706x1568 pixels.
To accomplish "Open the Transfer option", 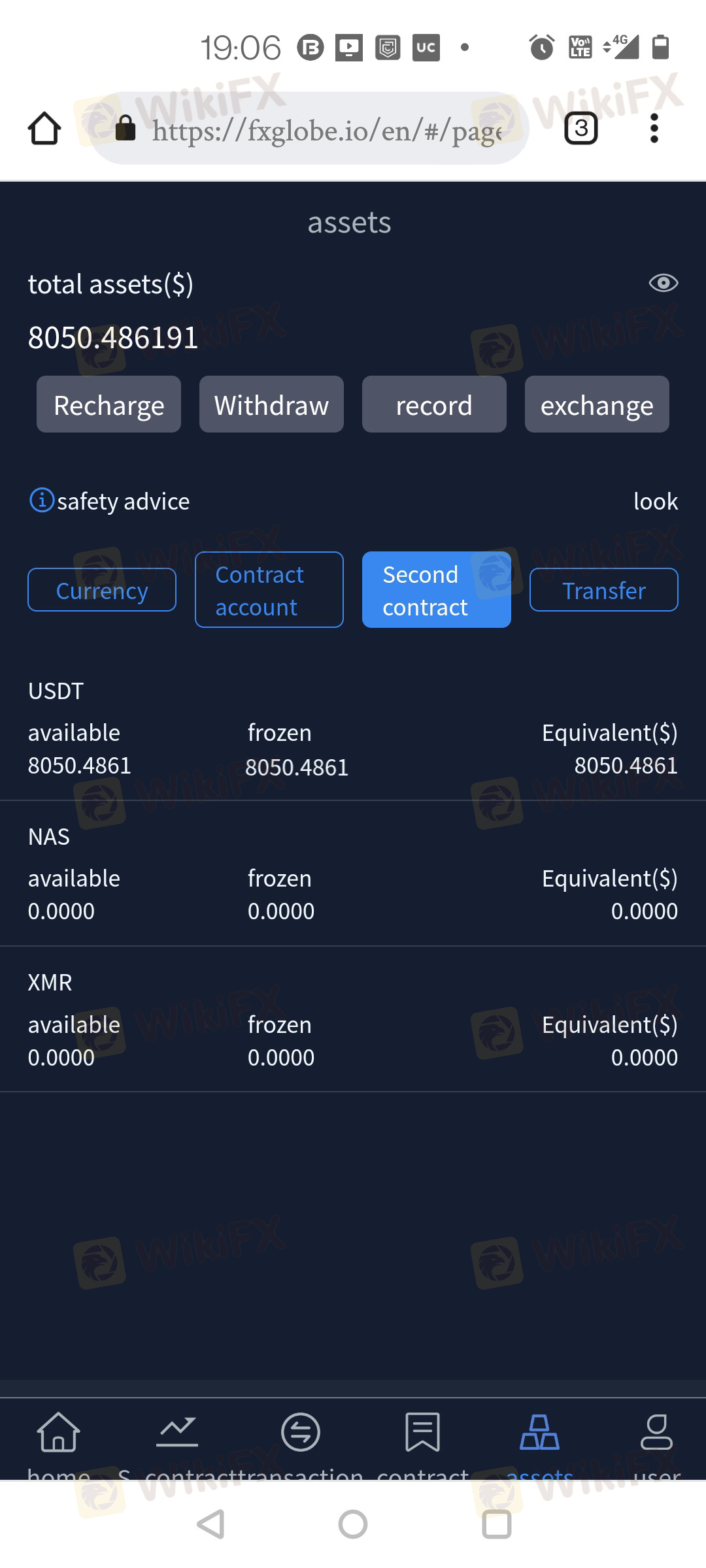I will (604, 590).
